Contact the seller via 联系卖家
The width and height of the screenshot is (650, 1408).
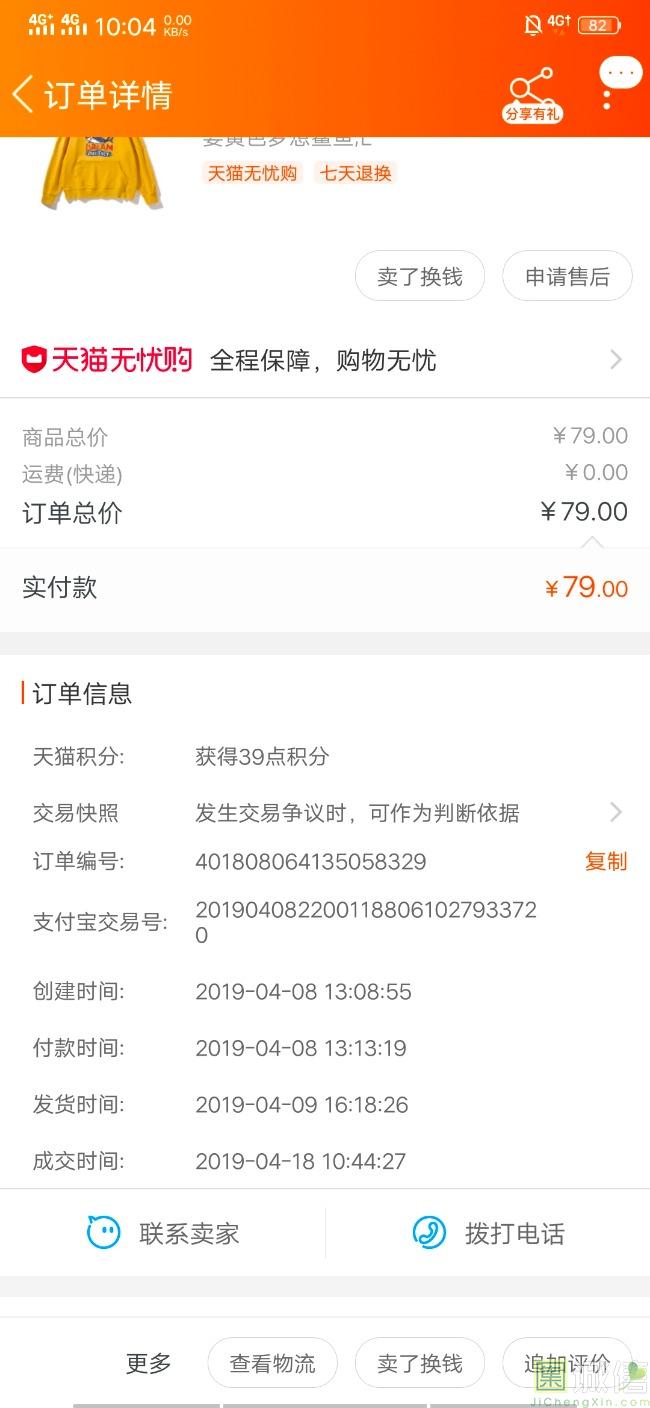click(163, 1233)
